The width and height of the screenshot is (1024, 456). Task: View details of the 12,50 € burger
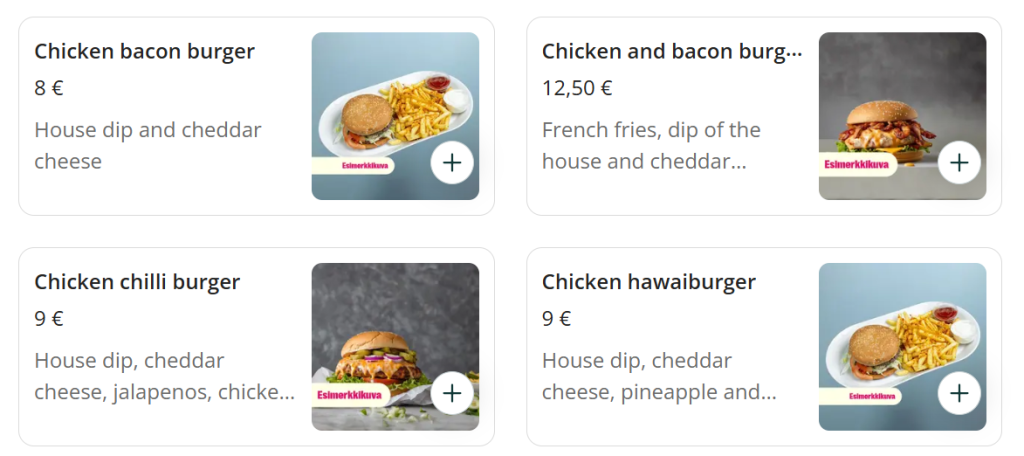click(671, 51)
